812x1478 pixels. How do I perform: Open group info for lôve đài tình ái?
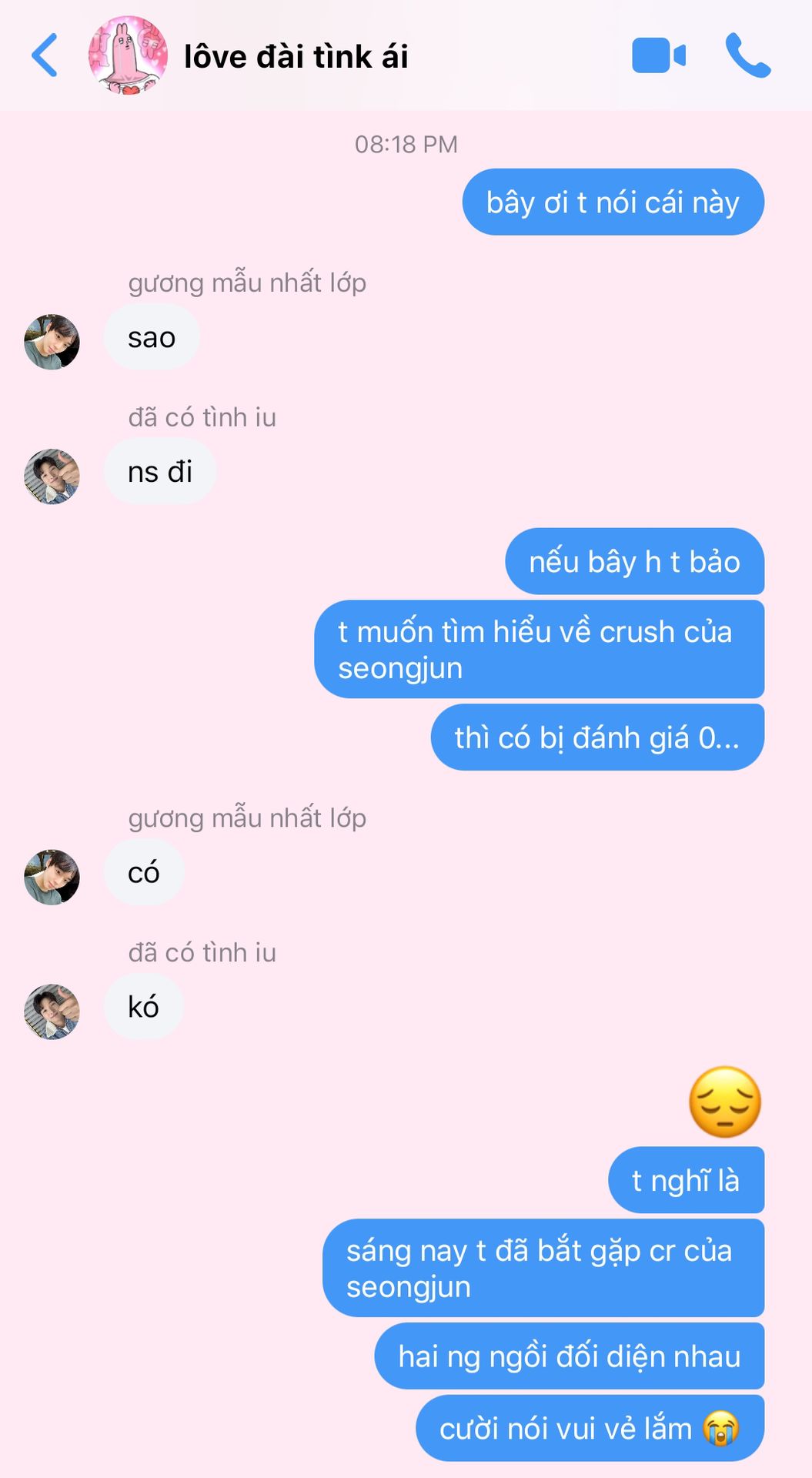(296, 57)
